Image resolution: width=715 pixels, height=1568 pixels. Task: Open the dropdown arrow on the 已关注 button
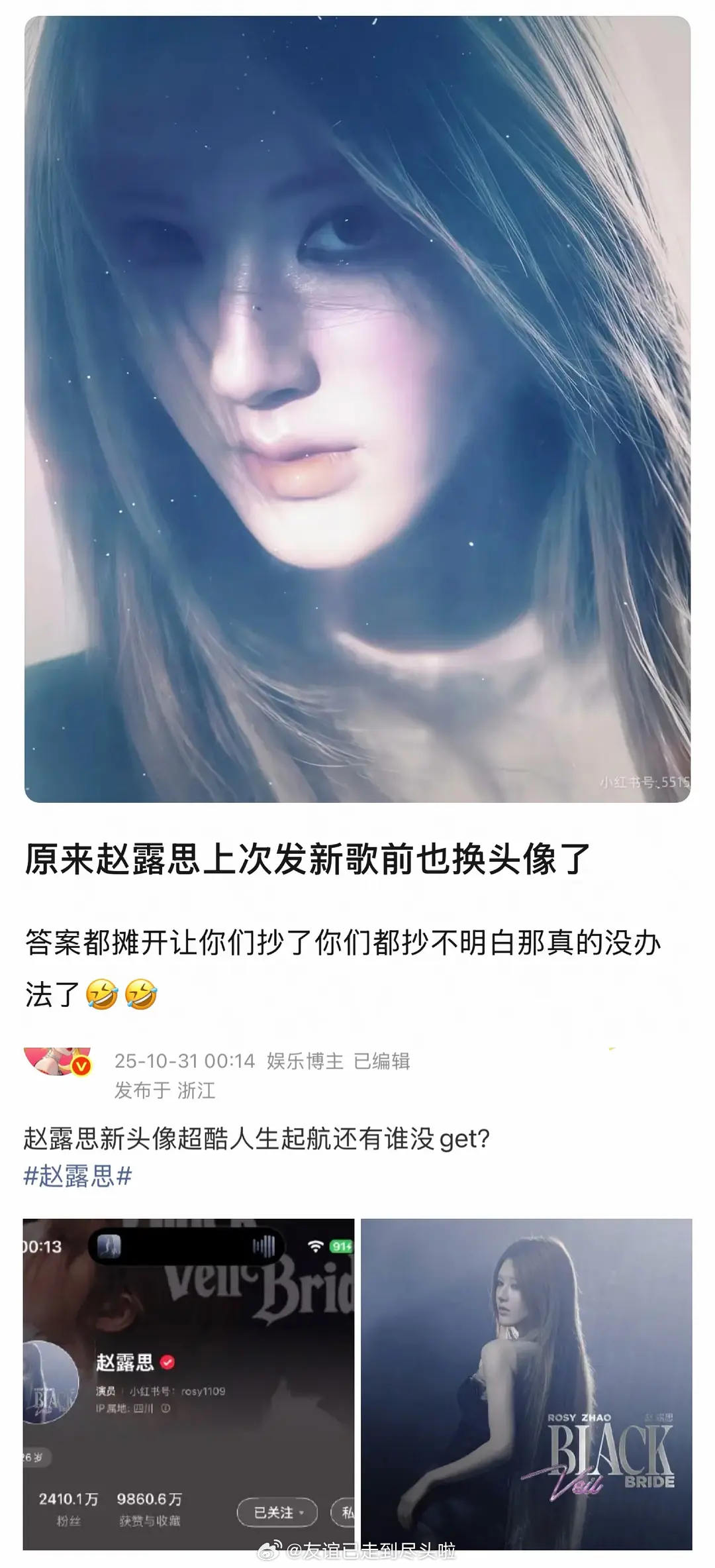(302, 1512)
